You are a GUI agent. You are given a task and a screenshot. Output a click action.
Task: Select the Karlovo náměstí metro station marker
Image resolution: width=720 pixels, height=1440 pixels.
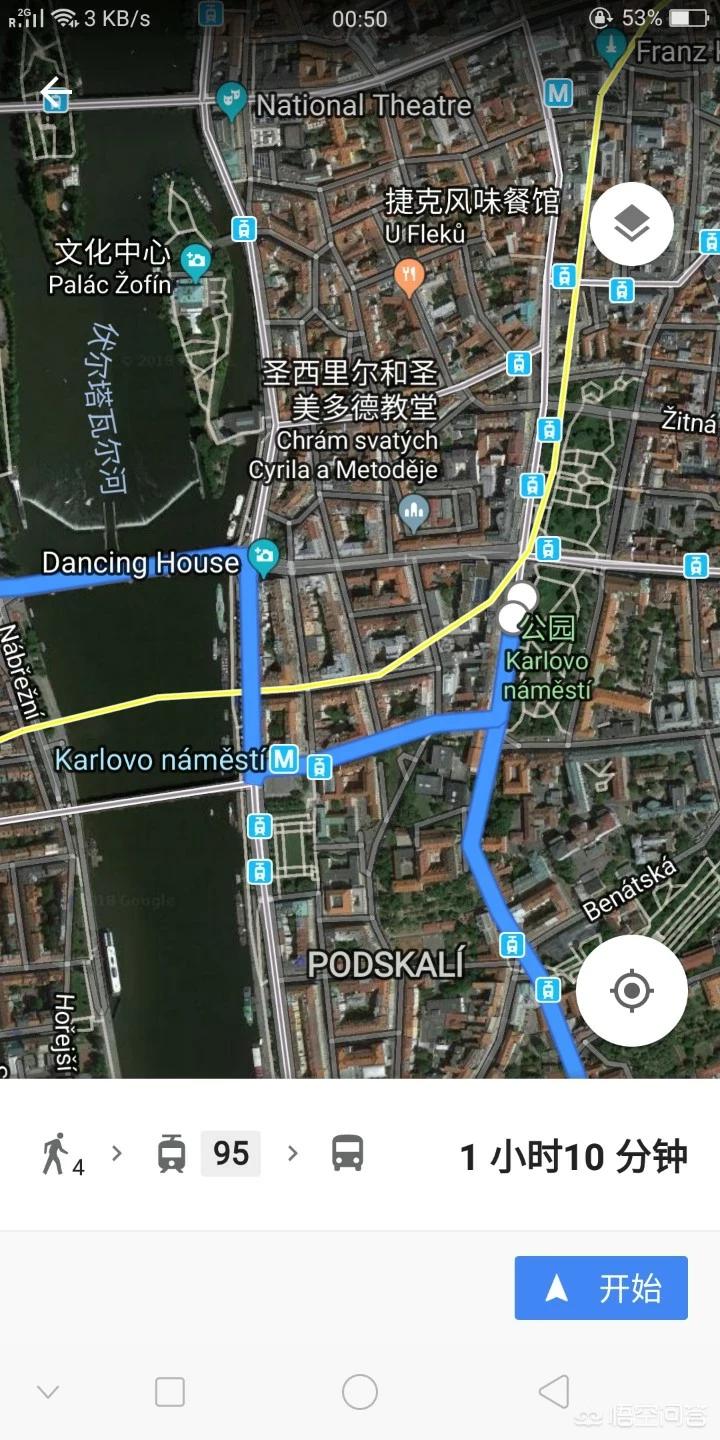click(x=285, y=759)
